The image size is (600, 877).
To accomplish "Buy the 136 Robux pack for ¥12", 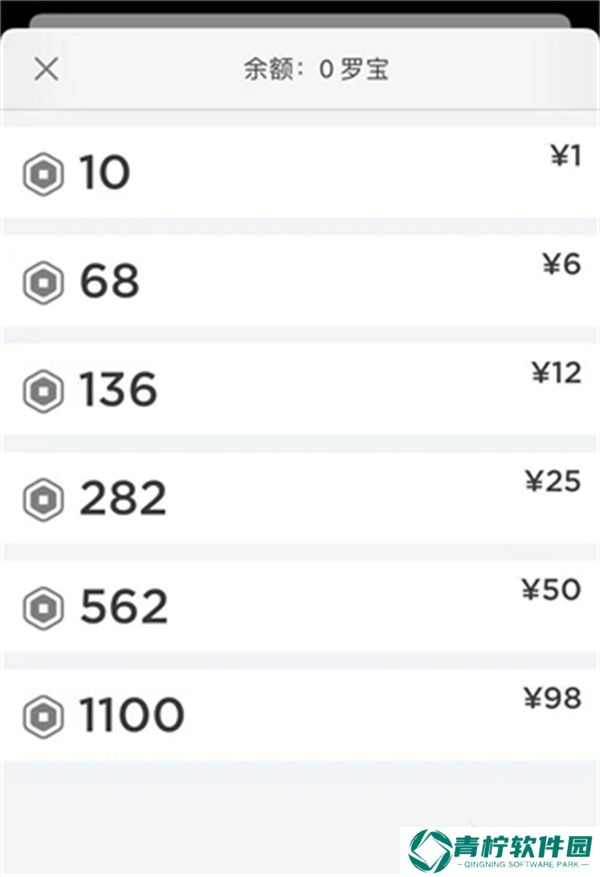I will tap(300, 389).
